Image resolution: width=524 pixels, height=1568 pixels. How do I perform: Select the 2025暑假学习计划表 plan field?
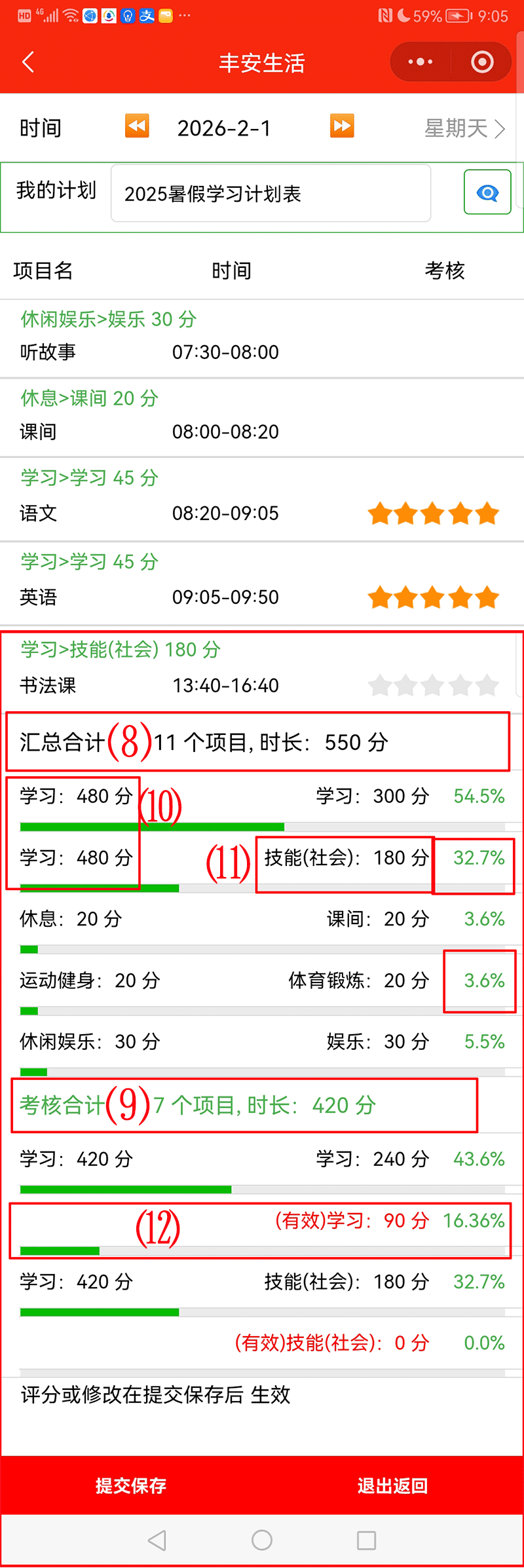coord(271,194)
